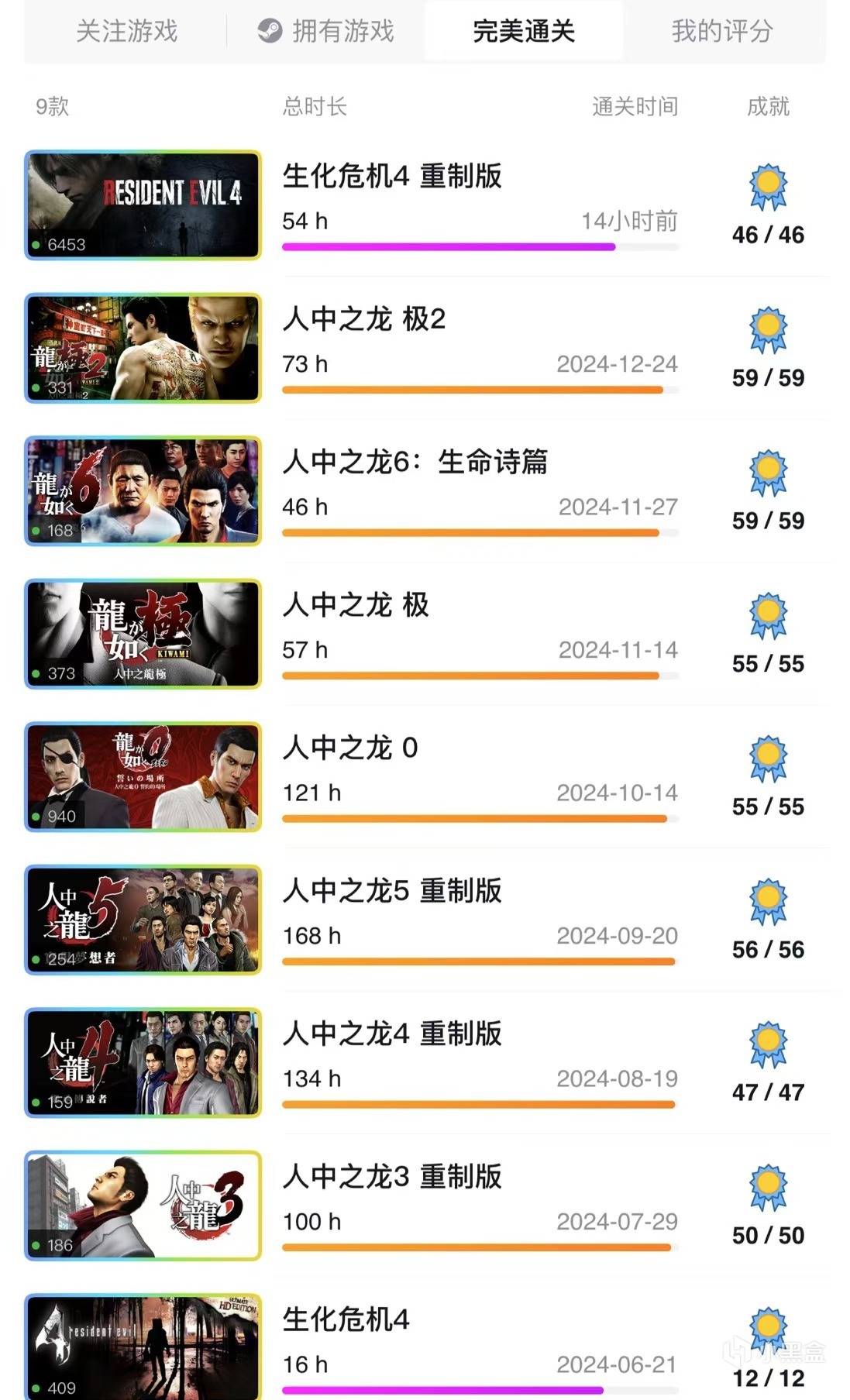Screen dimensions: 850x1400
Task: Open the 生化危机4 row with 16 h
Action: pos(346,1320)
